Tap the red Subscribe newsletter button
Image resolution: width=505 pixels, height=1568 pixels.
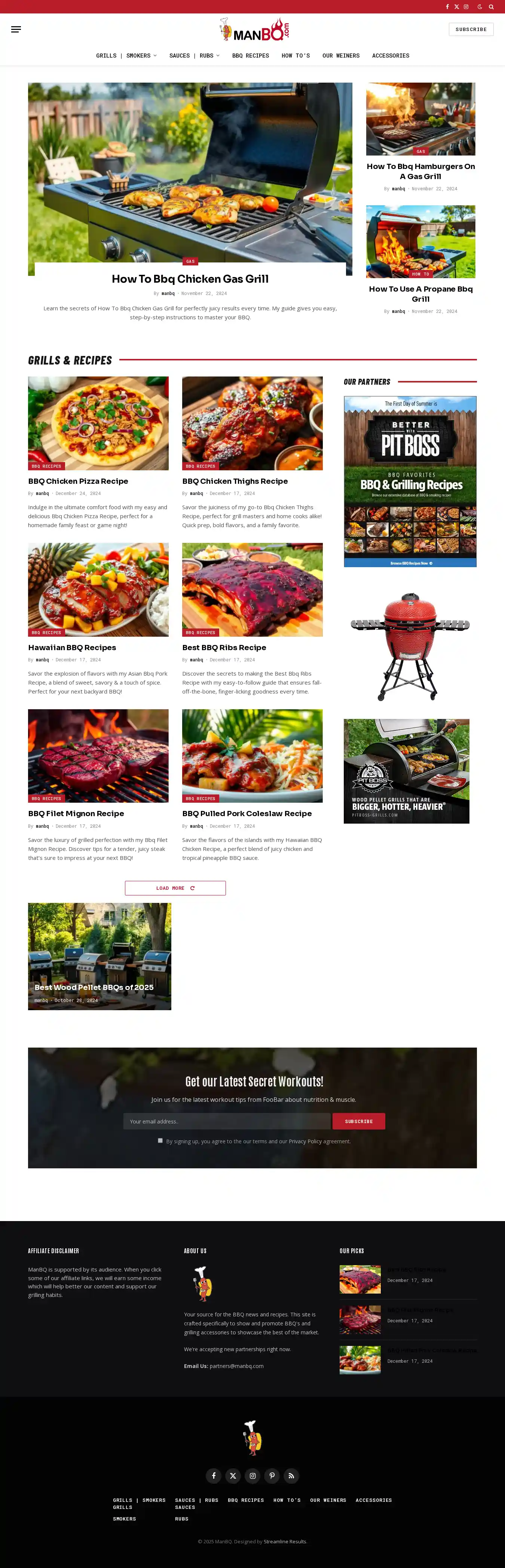point(358,1121)
